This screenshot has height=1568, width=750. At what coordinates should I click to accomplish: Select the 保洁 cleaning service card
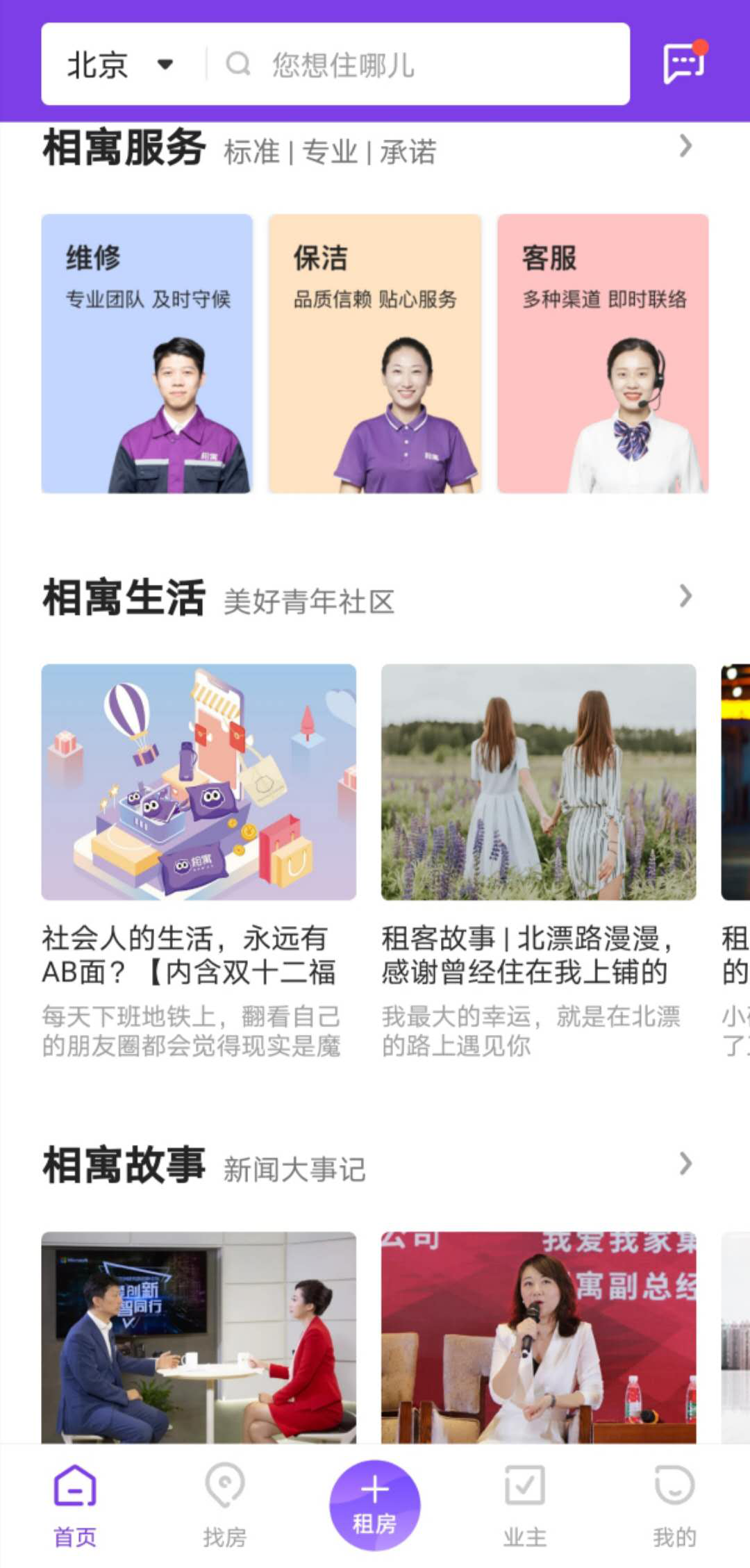[374, 352]
